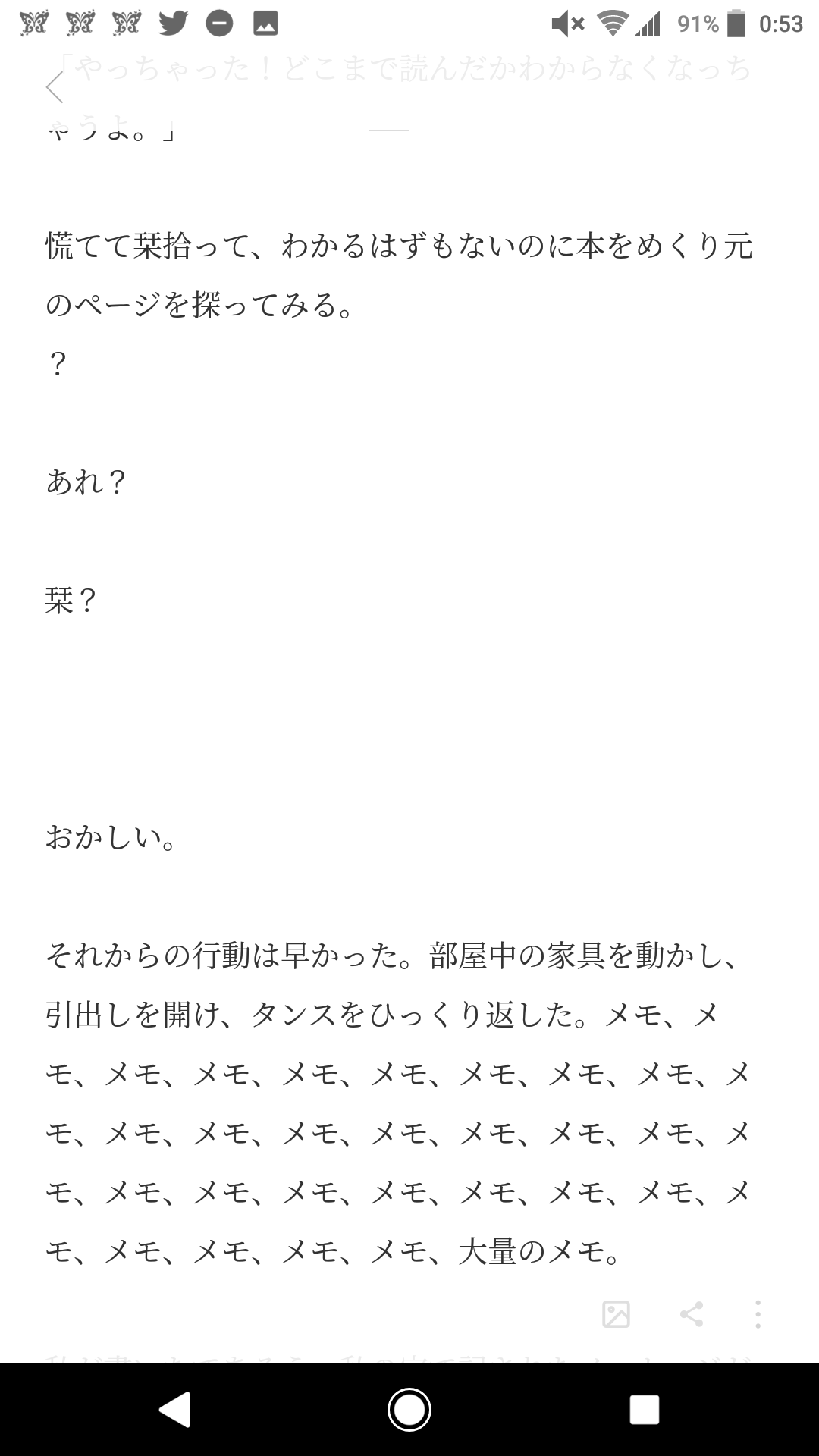
Task: Open the three-dot overflow menu
Action: pos(758,1314)
